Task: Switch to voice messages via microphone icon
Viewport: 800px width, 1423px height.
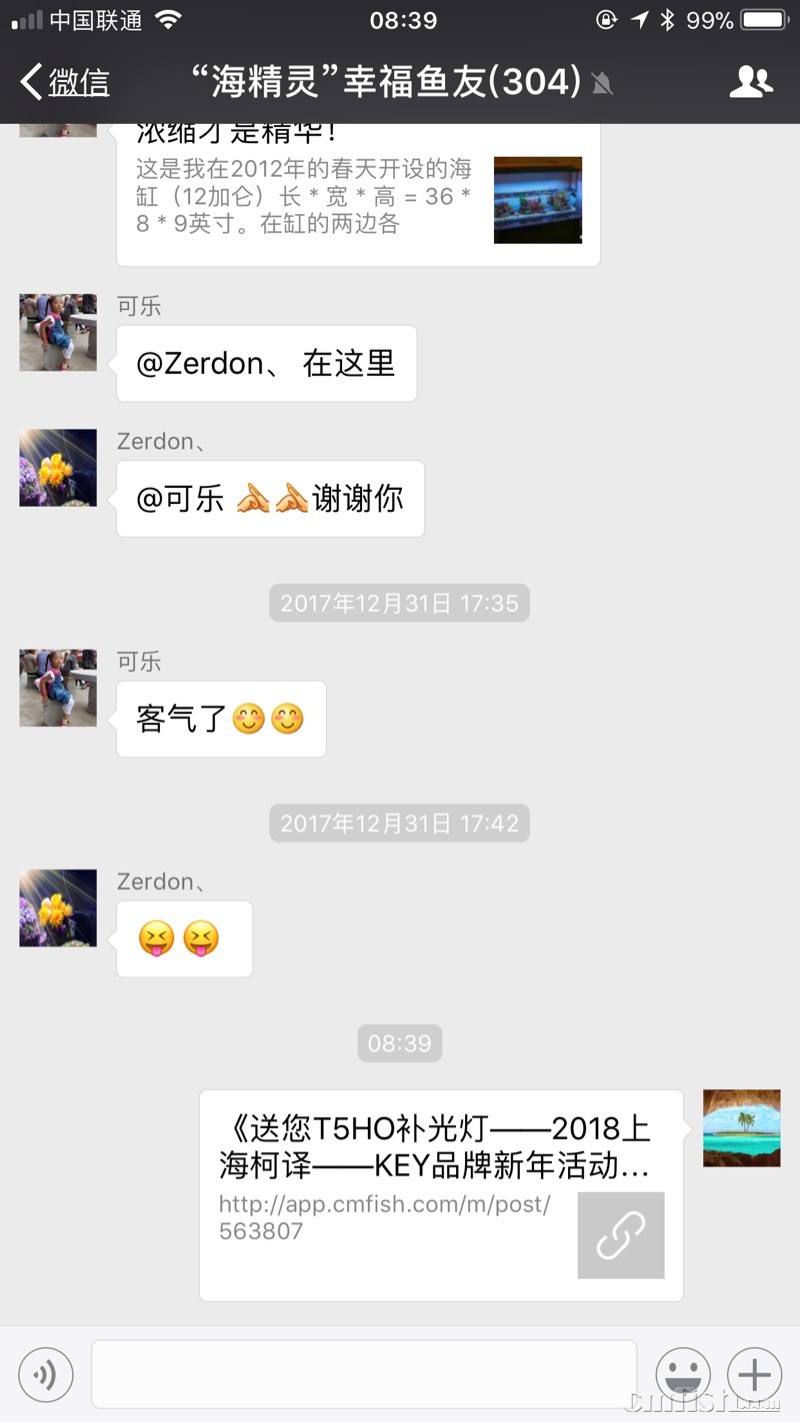Action: (45, 1374)
